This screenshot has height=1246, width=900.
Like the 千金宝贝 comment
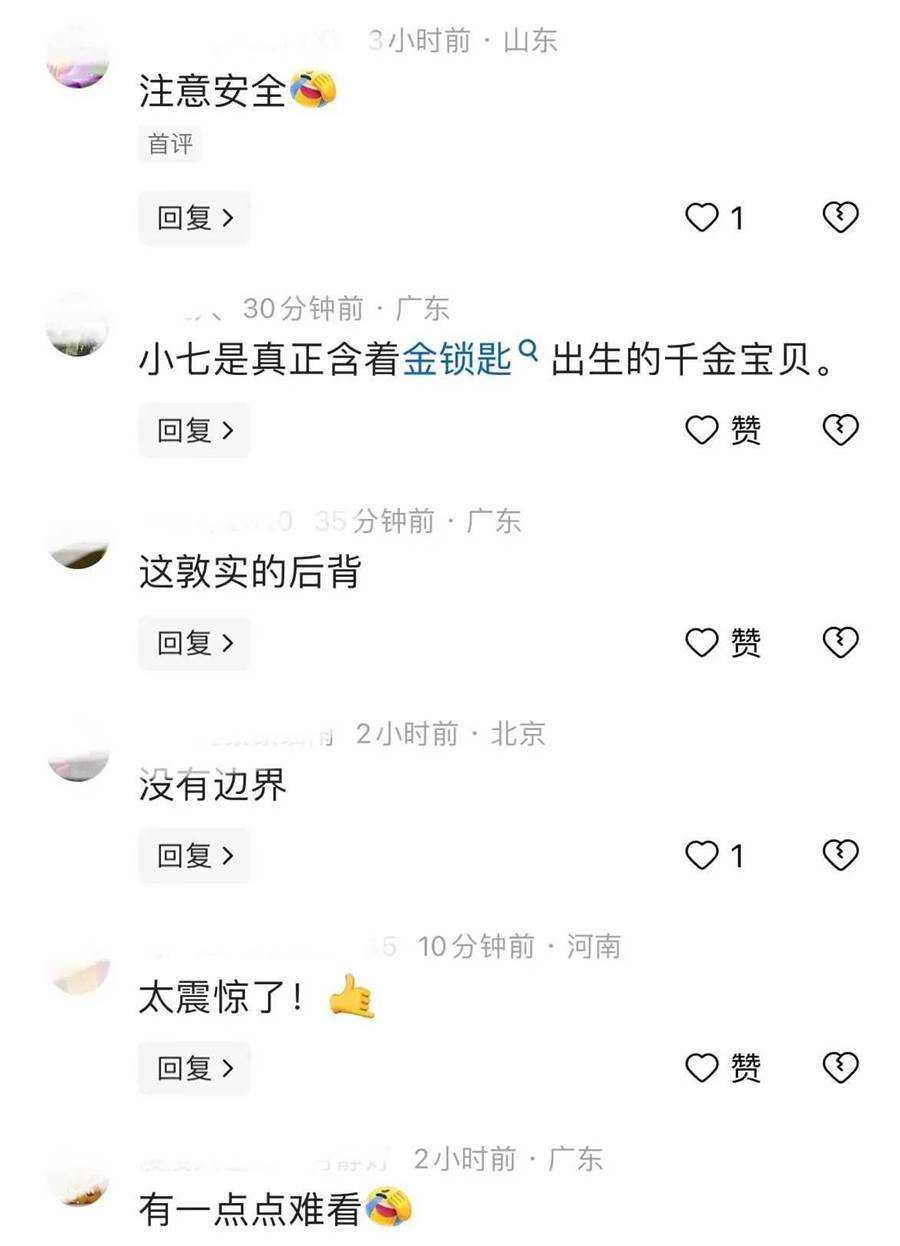[702, 430]
